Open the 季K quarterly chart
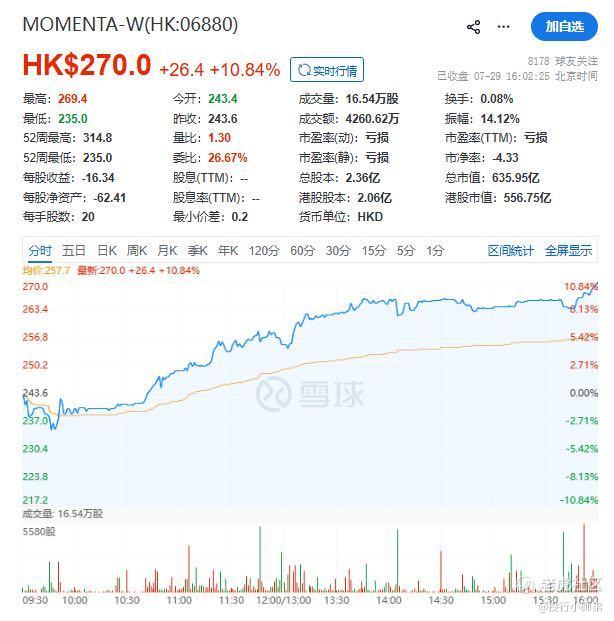Screen dimensions: 614x621 pyautogui.click(x=198, y=251)
